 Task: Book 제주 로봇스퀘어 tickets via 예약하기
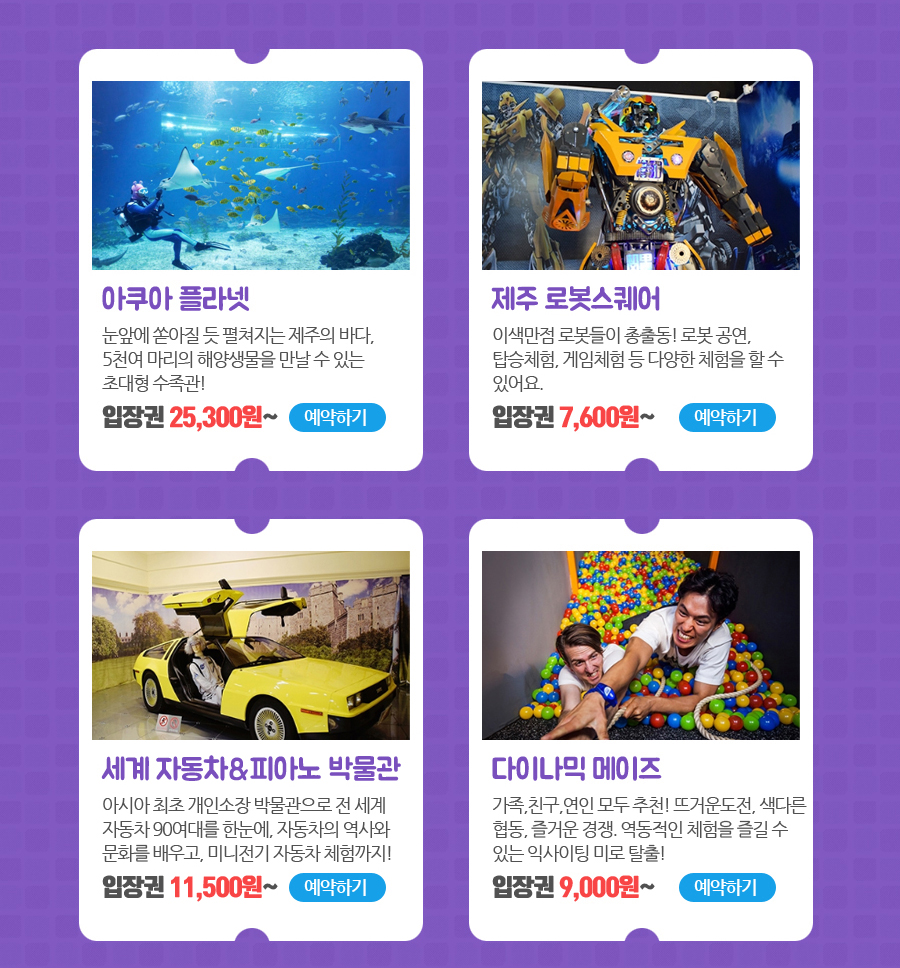coord(726,417)
